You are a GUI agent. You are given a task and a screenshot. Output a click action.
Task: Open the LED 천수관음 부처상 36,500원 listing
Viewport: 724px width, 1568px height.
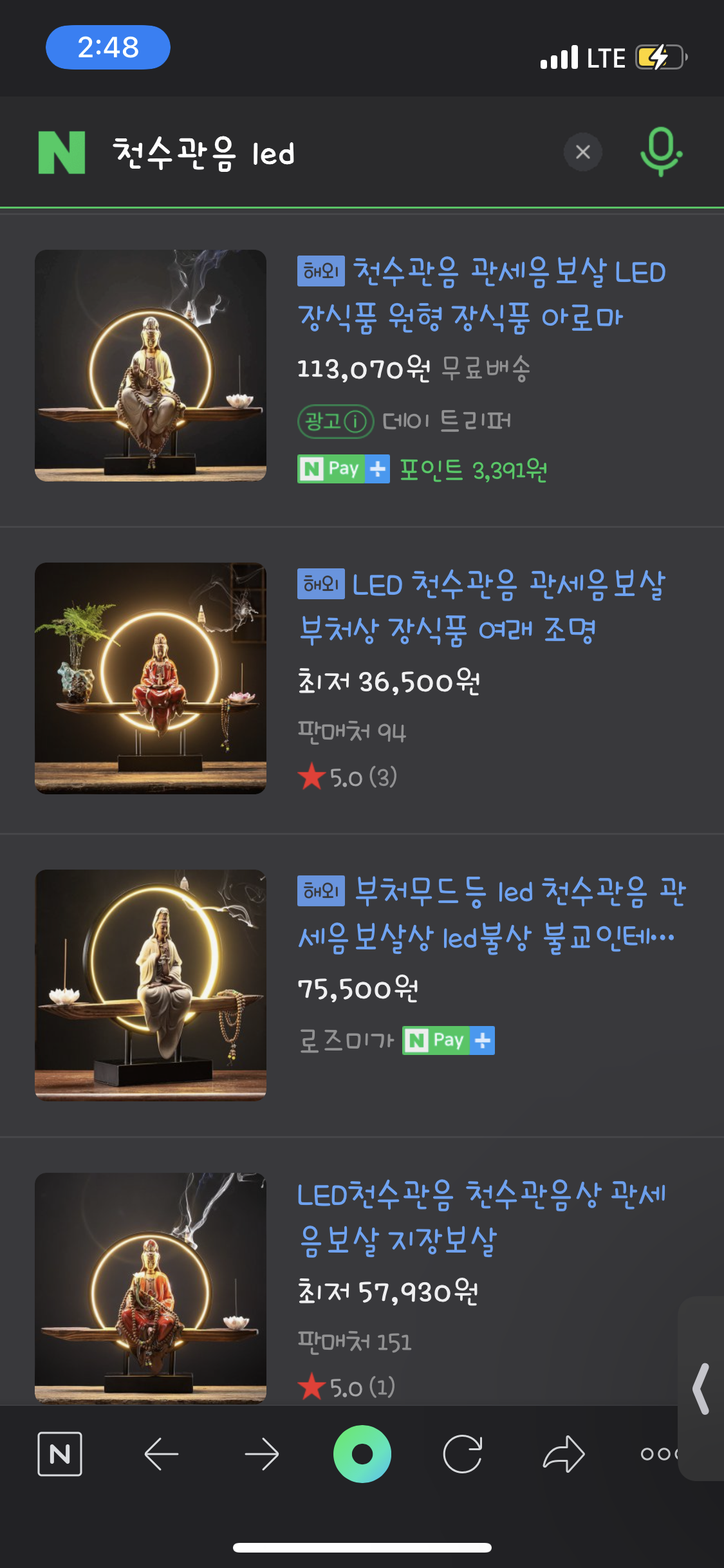[481, 607]
